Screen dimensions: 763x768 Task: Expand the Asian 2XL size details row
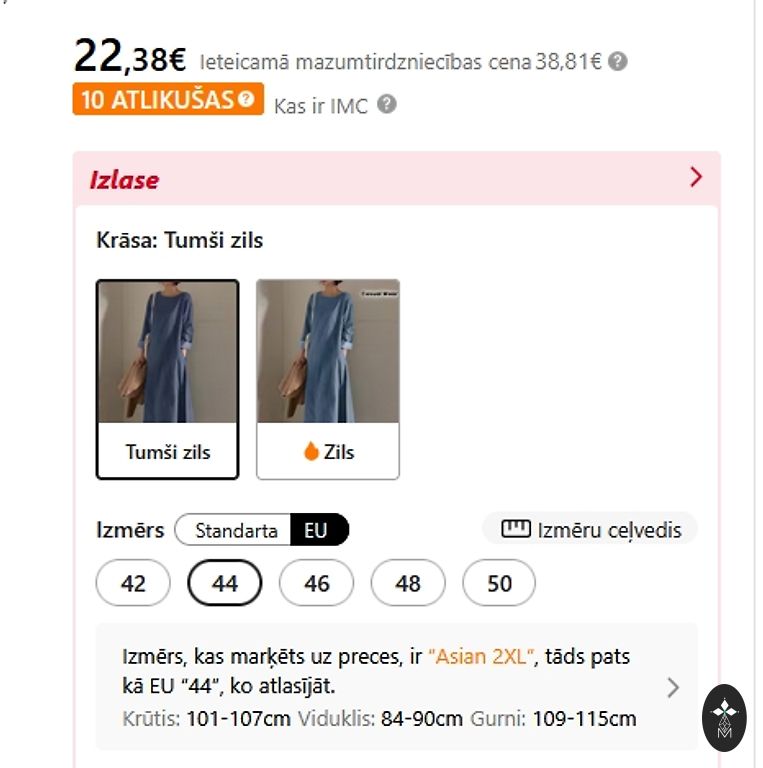[673, 687]
